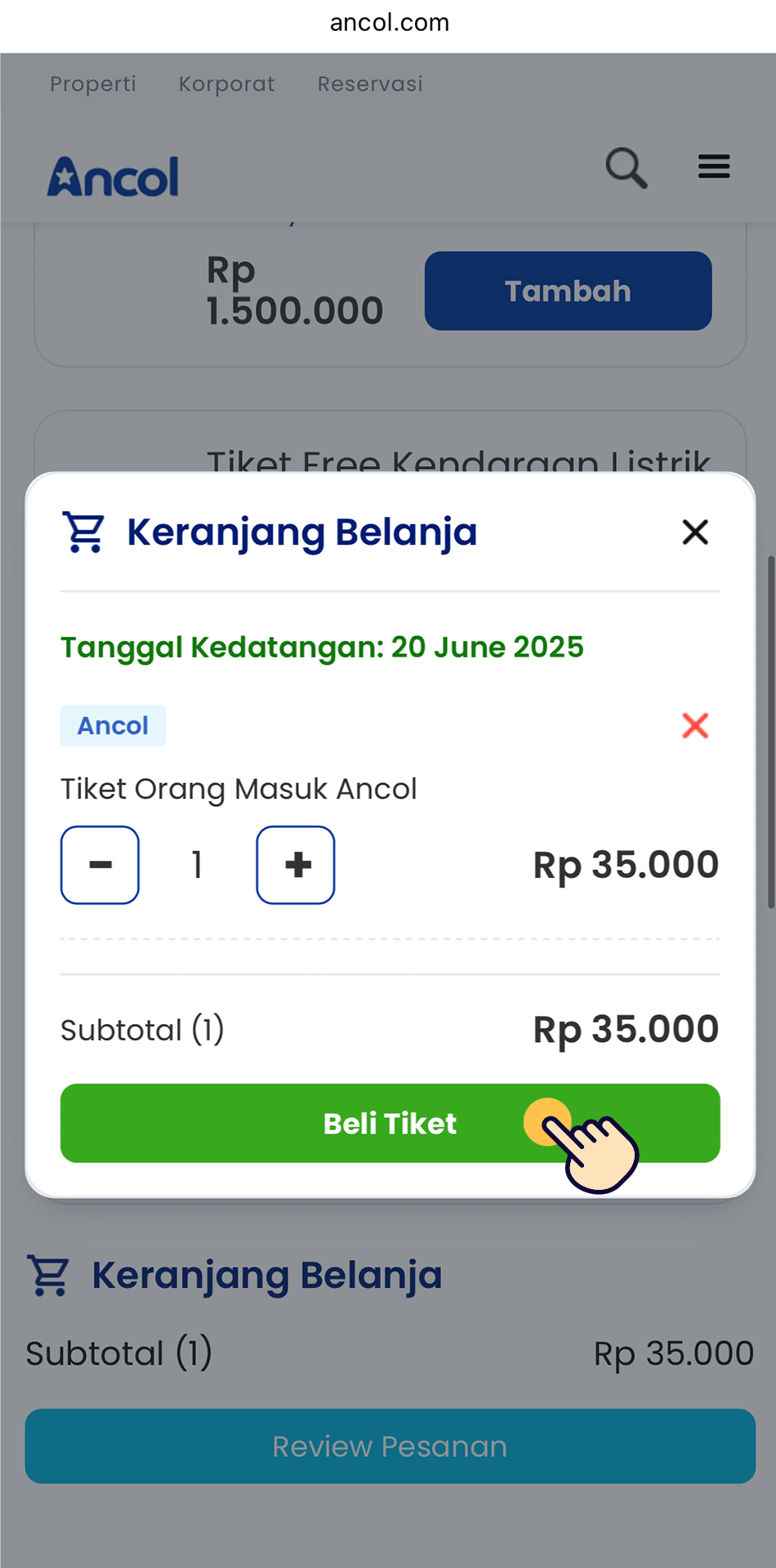Decrease ticket quantity with minus button
776x1568 pixels.
tap(100, 865)
